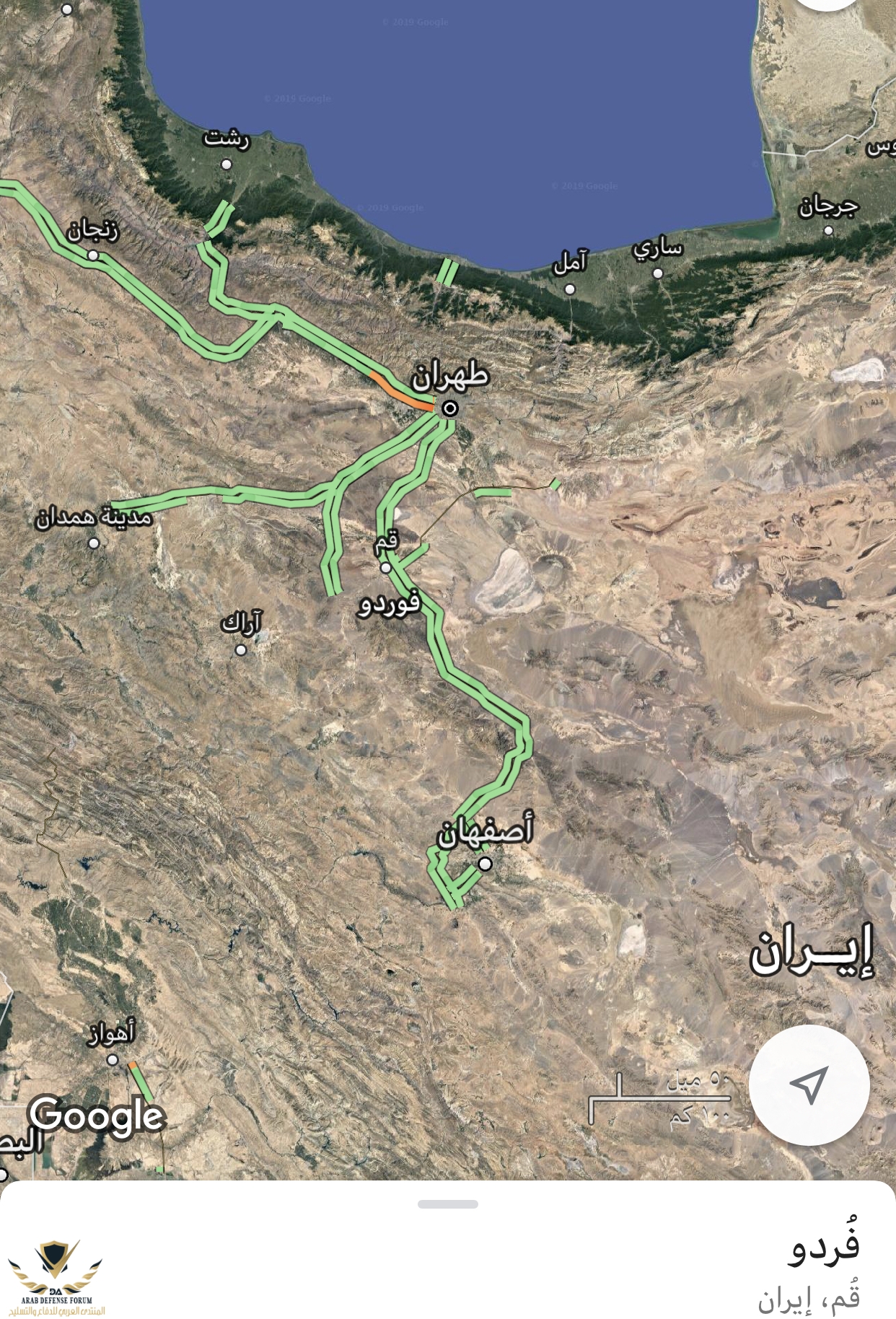Select the رشت city marker on the map
Screen dimensions: 896x1319
tap(227, 165)
